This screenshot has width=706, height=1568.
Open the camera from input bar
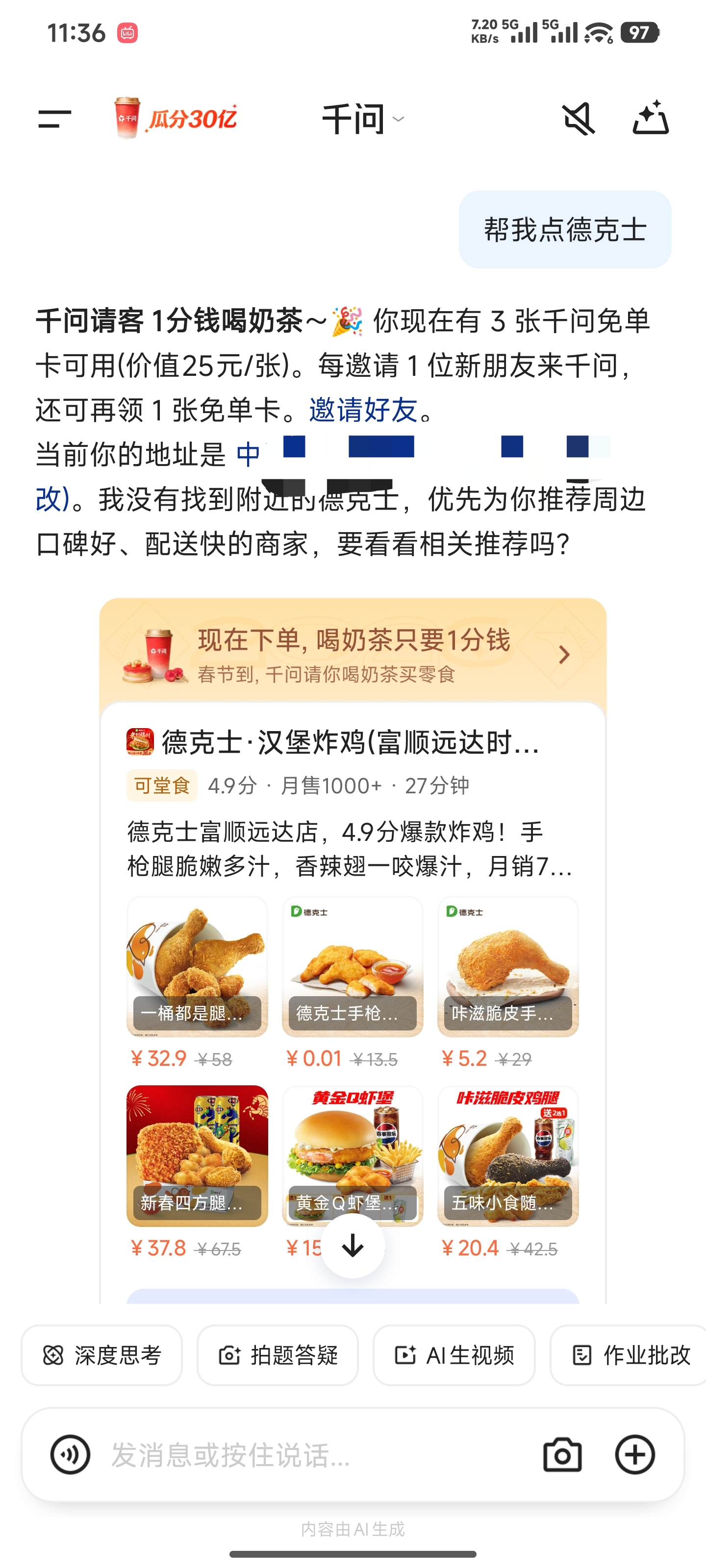[562, 1455]
